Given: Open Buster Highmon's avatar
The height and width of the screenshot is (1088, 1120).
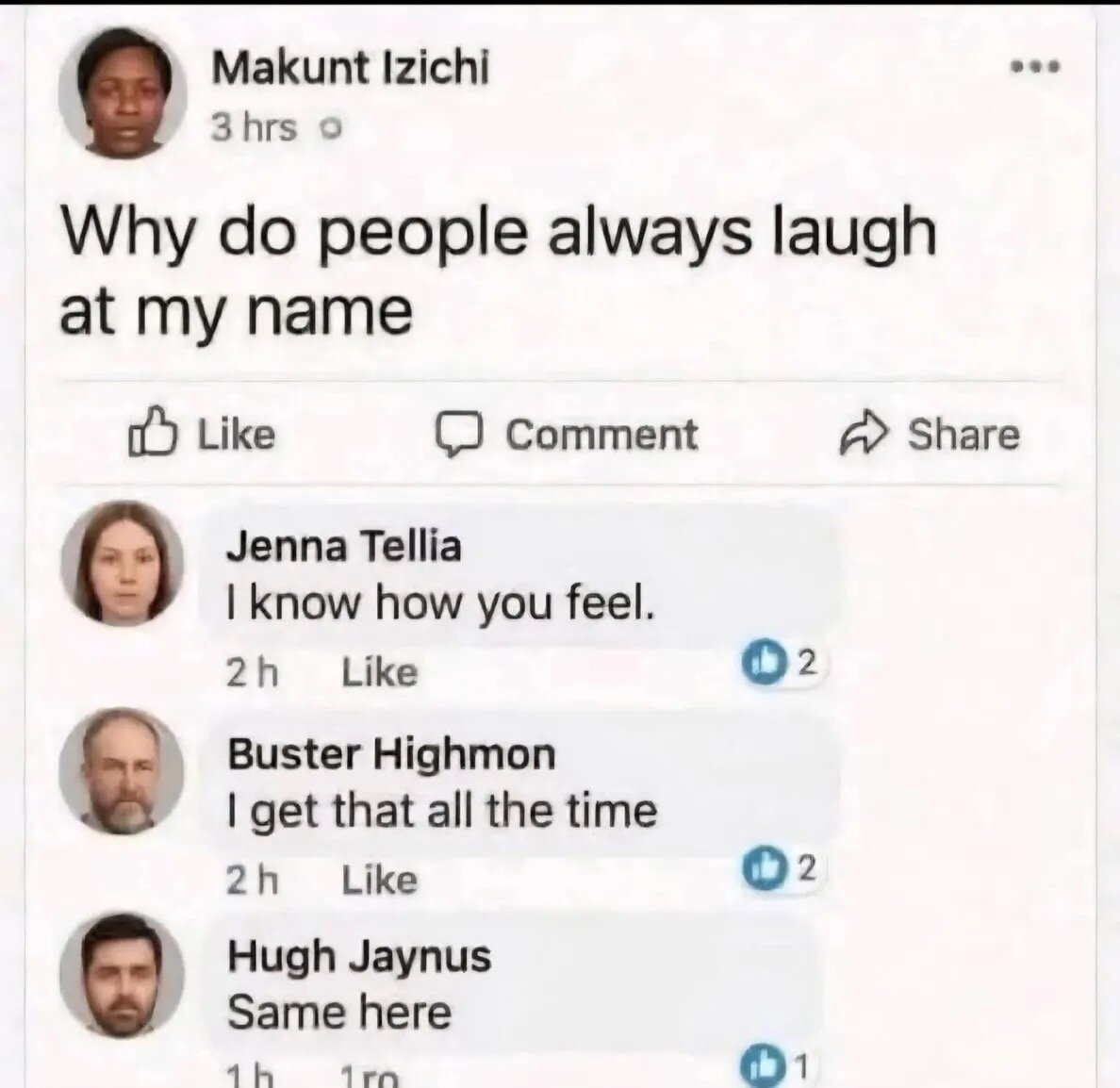Looking at the screenshot, I should point(123,770).
